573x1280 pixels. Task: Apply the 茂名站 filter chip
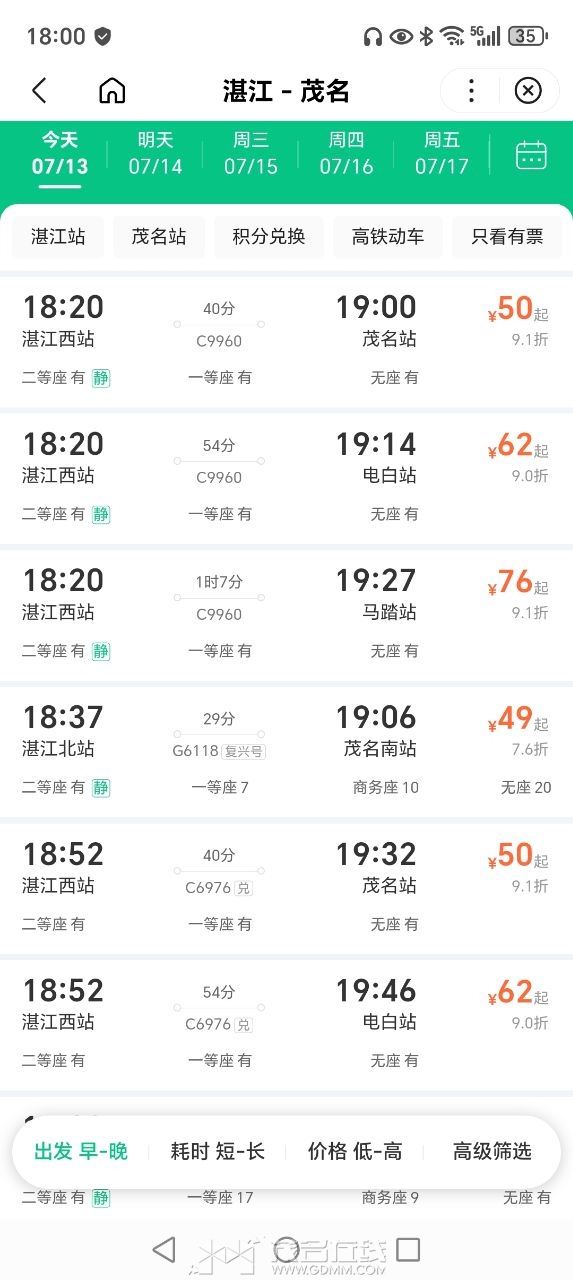pyautogui.click(x=159, y=237)
